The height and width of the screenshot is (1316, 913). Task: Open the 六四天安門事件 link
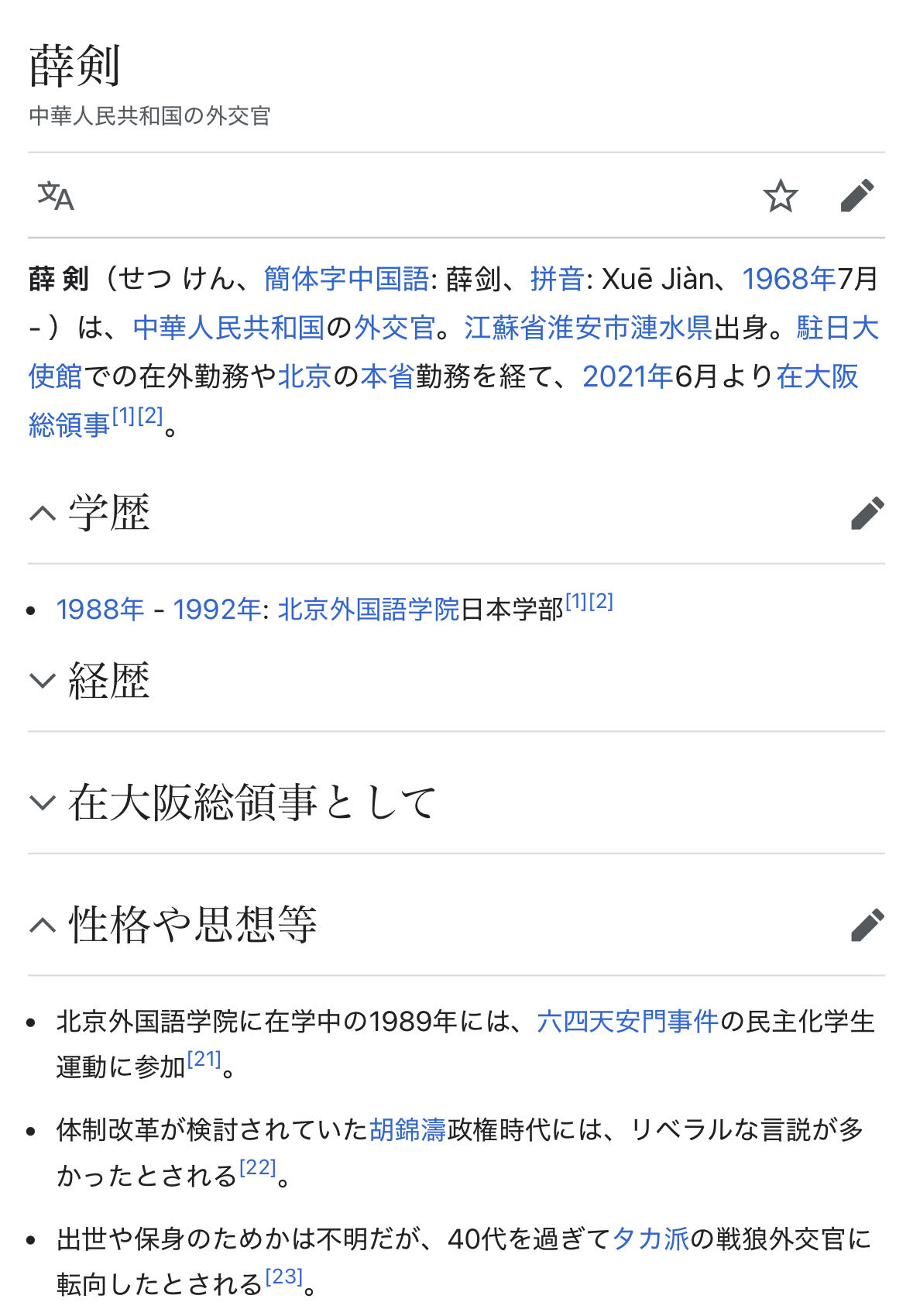627,1022
